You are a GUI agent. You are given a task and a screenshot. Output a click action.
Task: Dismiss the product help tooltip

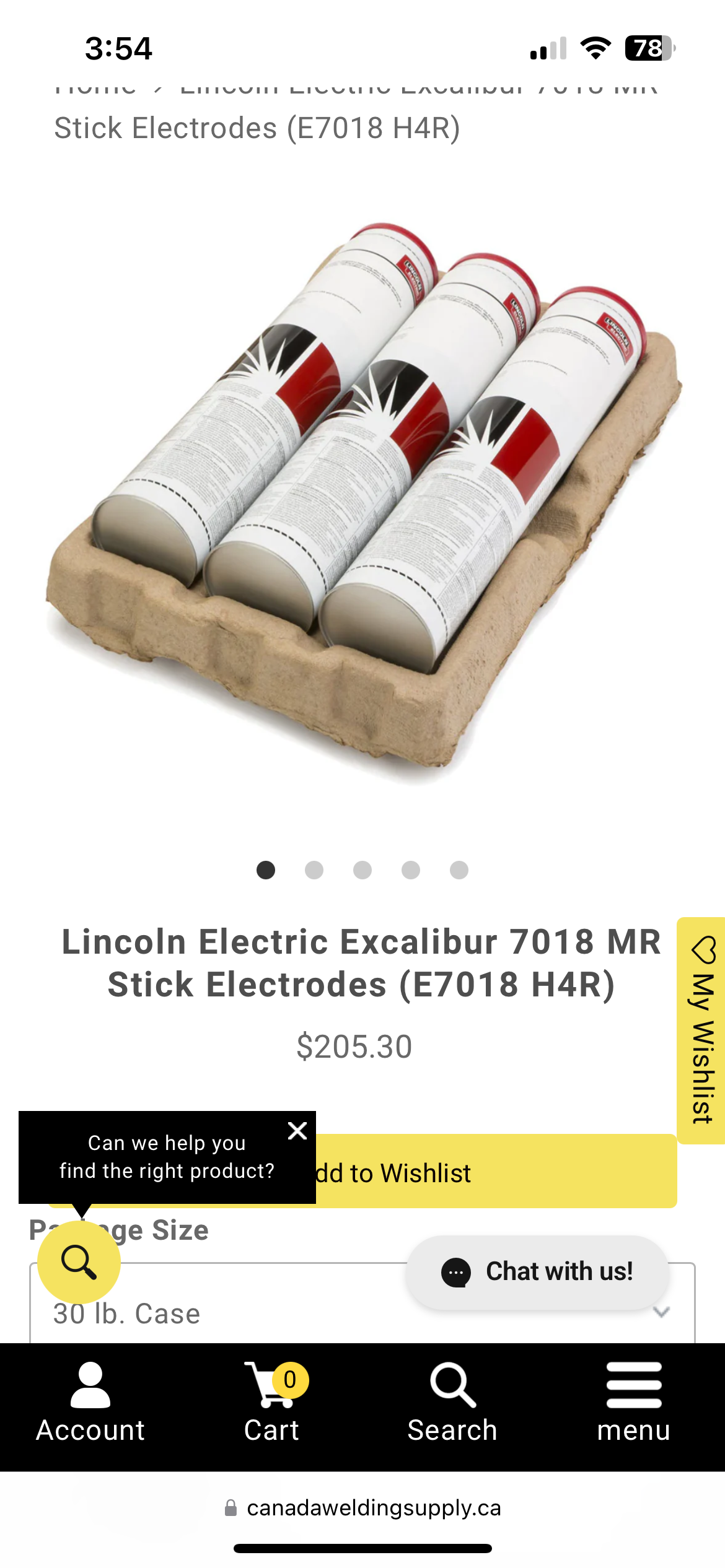(x=297, y=1131)
